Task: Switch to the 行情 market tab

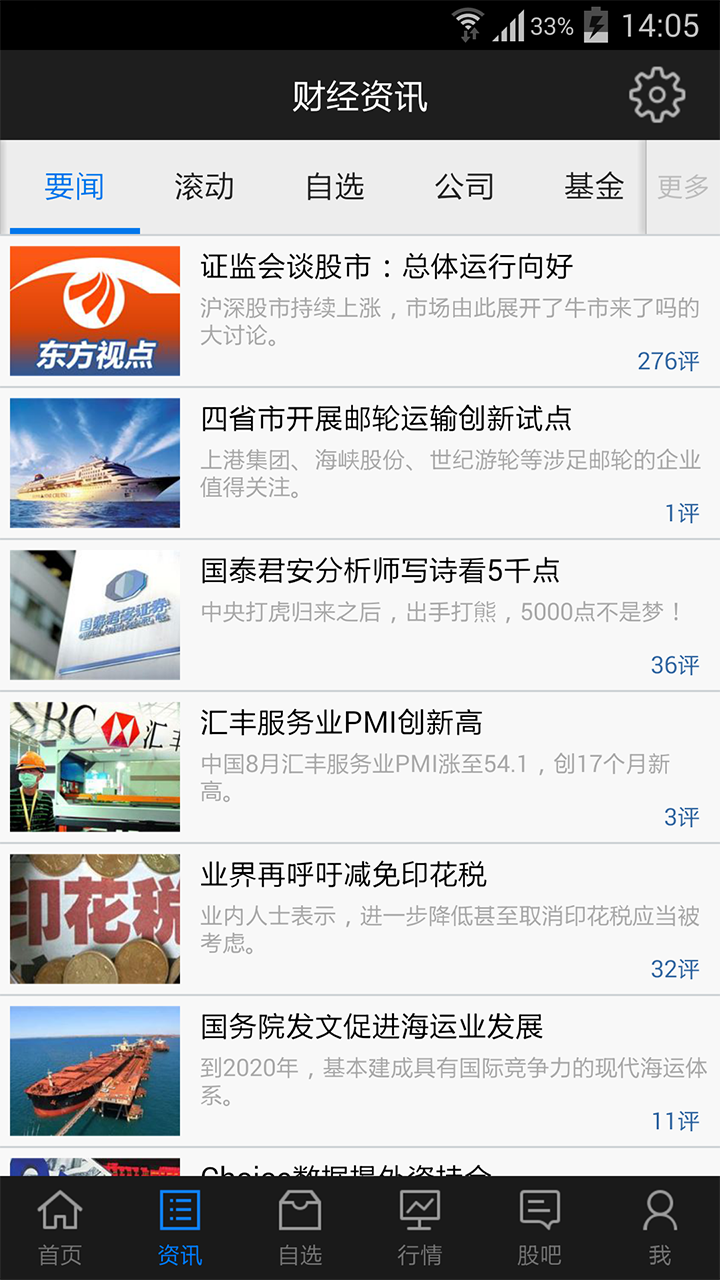Action: [x=420, y=1228]
